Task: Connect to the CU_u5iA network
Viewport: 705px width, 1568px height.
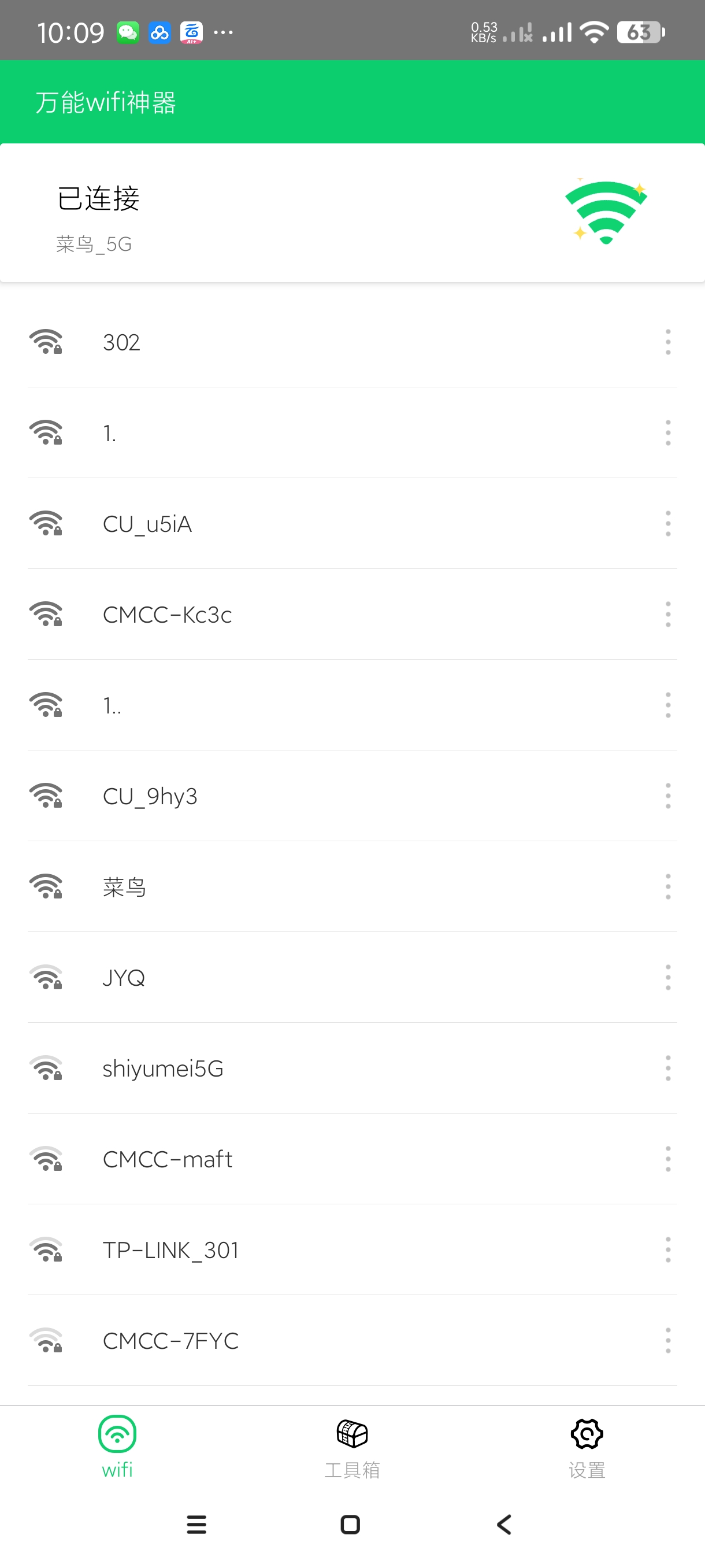Action: (x=304, y=523)
